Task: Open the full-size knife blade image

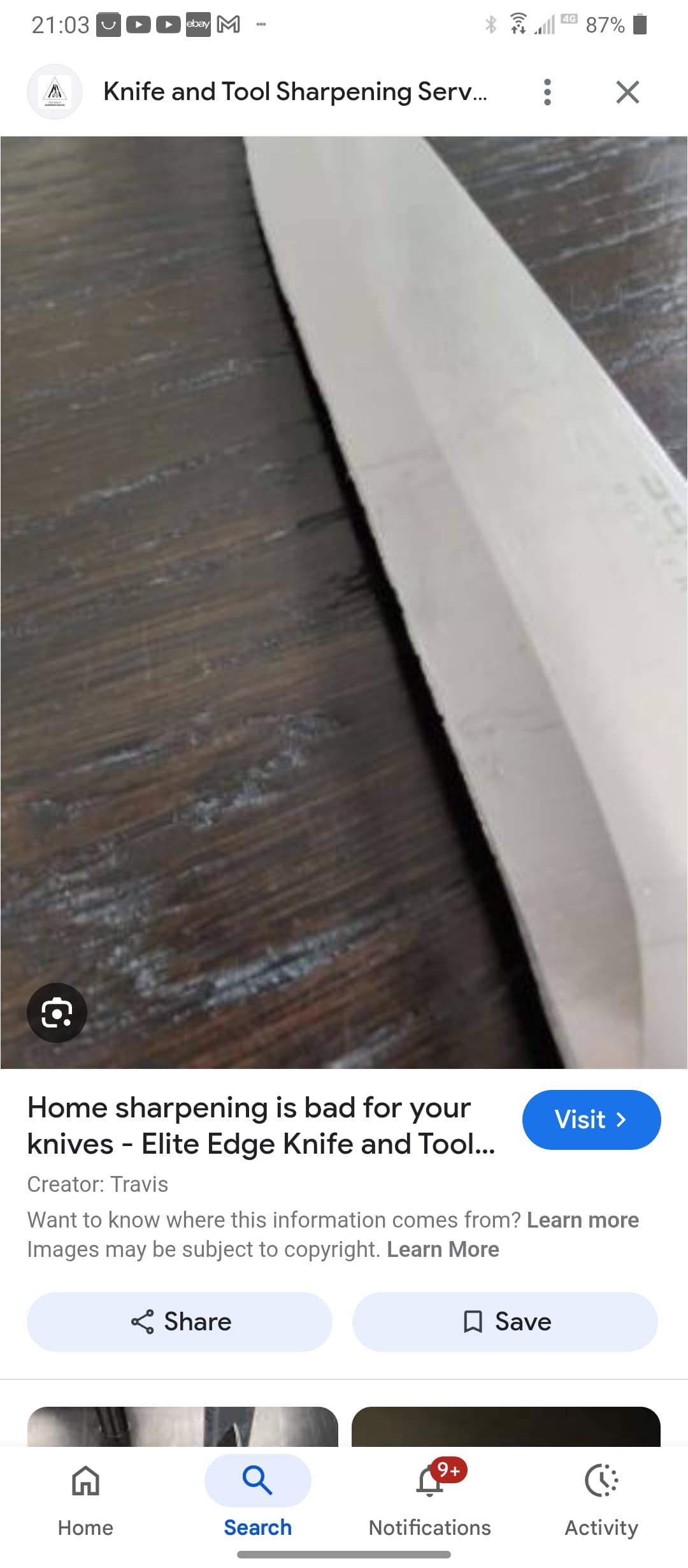Action: coord(344,574)
